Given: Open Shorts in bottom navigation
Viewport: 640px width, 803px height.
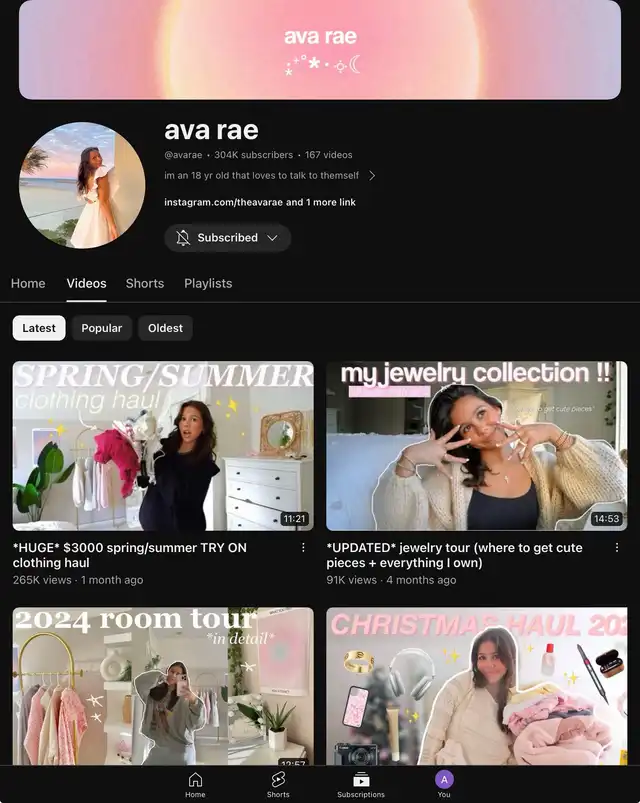Looking at the screenshot, I should coord(278,785).
